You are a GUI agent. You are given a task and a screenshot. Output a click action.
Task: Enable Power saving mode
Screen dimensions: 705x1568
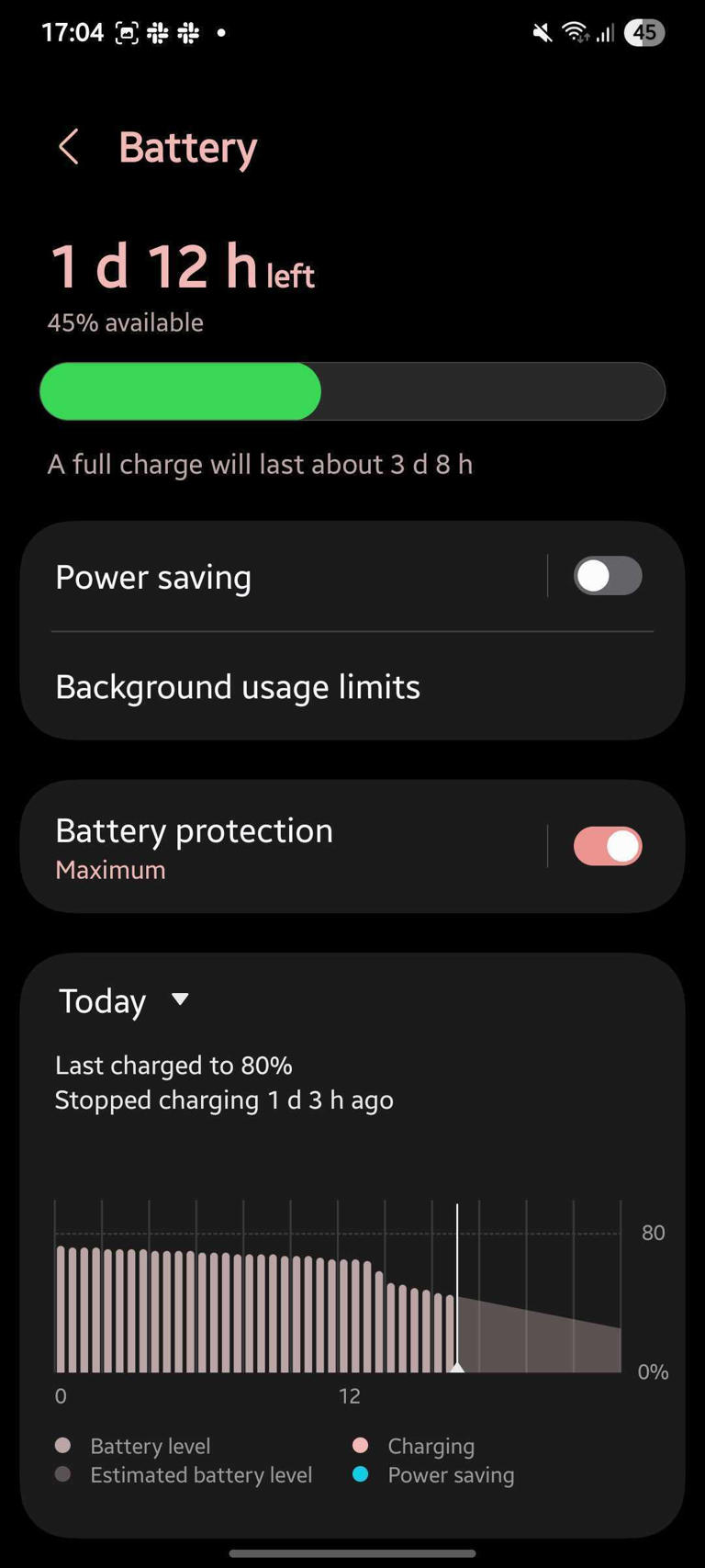click(x=607, y=576)
